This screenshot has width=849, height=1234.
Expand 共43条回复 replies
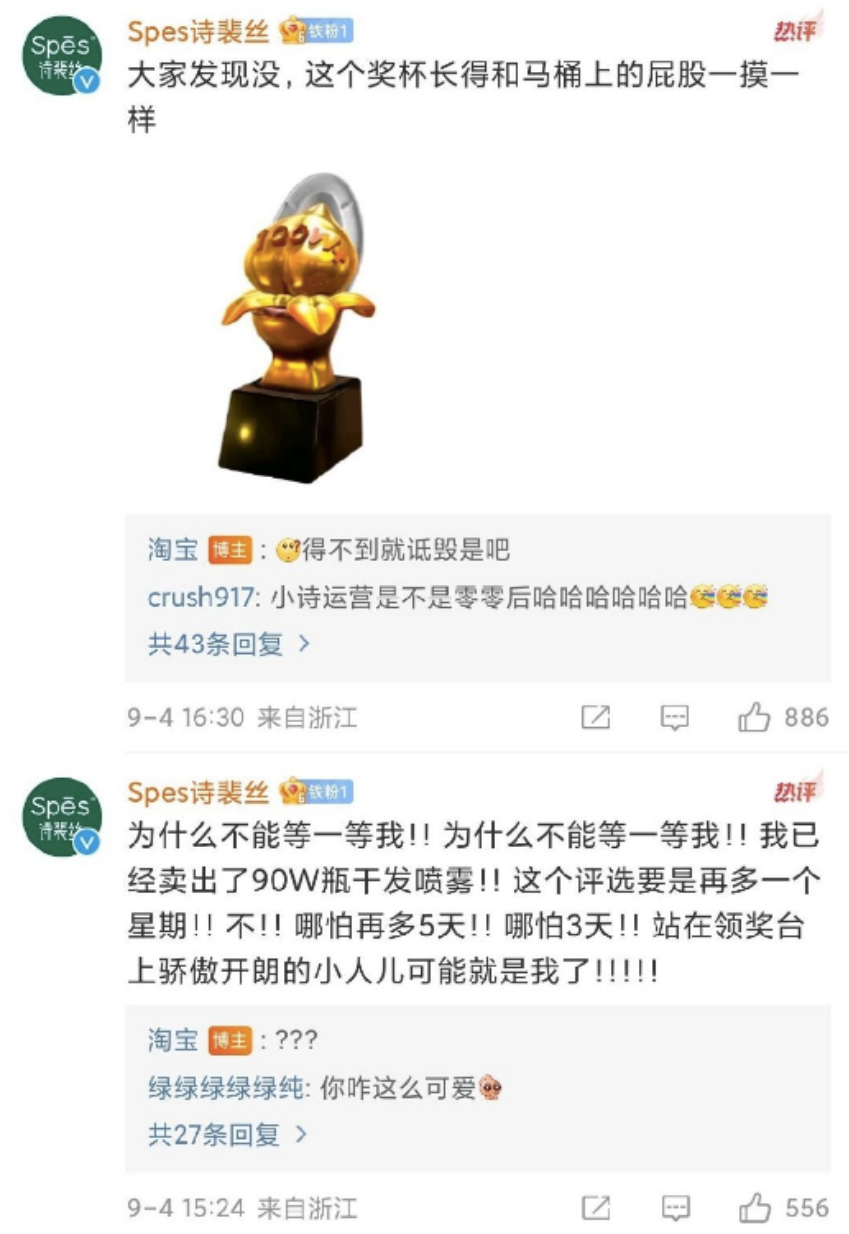[x=229, y=645]
